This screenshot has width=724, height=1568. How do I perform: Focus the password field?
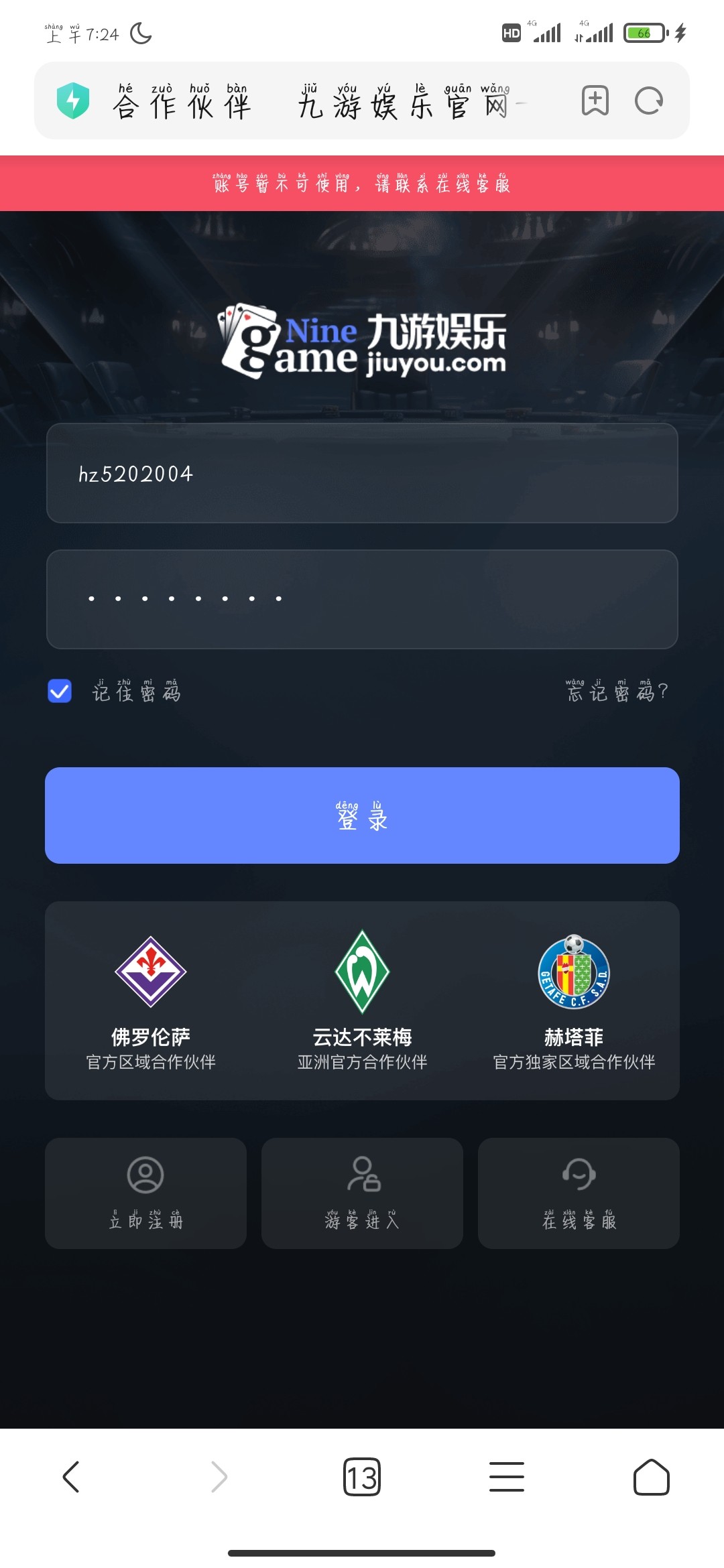coord(362,599)
